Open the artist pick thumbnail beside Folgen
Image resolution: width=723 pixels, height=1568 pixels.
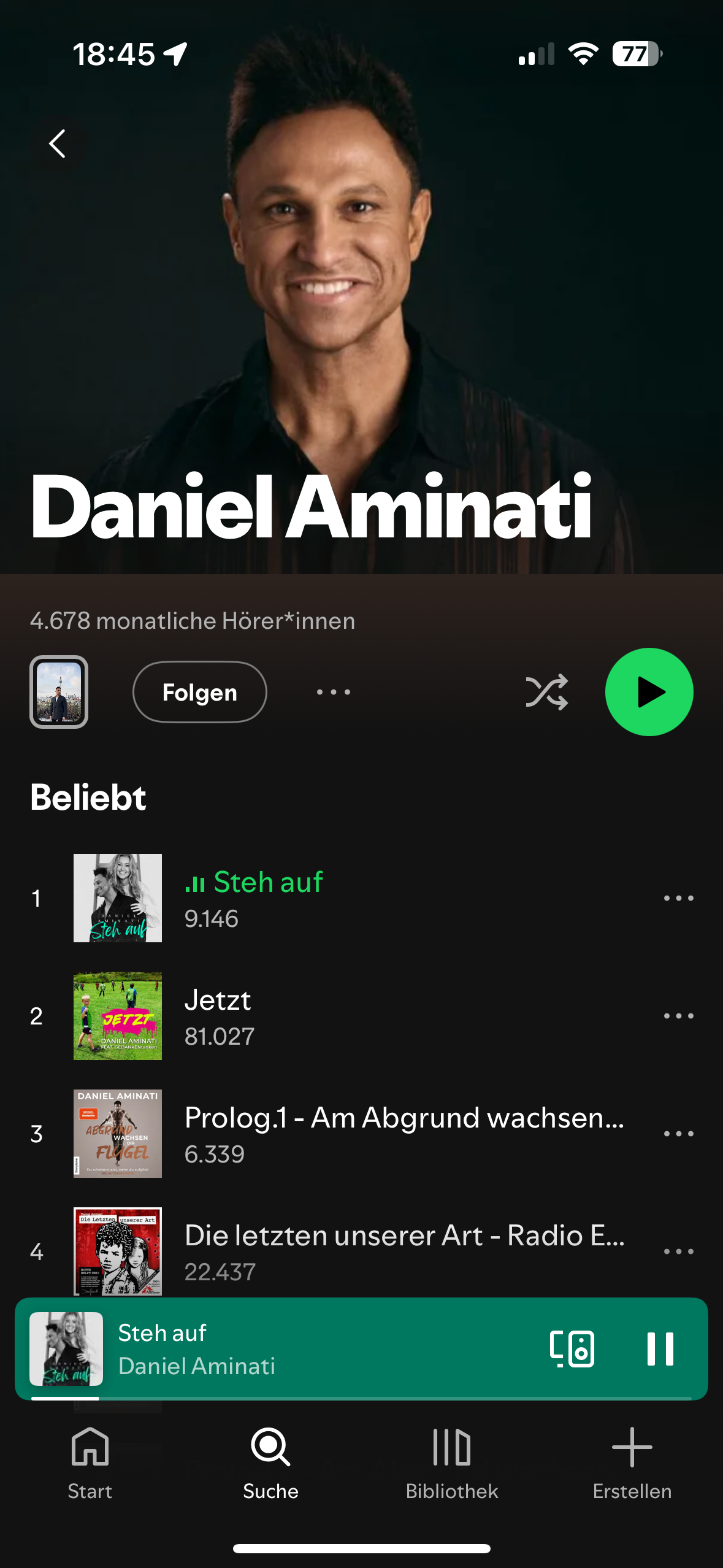[59, 692]
